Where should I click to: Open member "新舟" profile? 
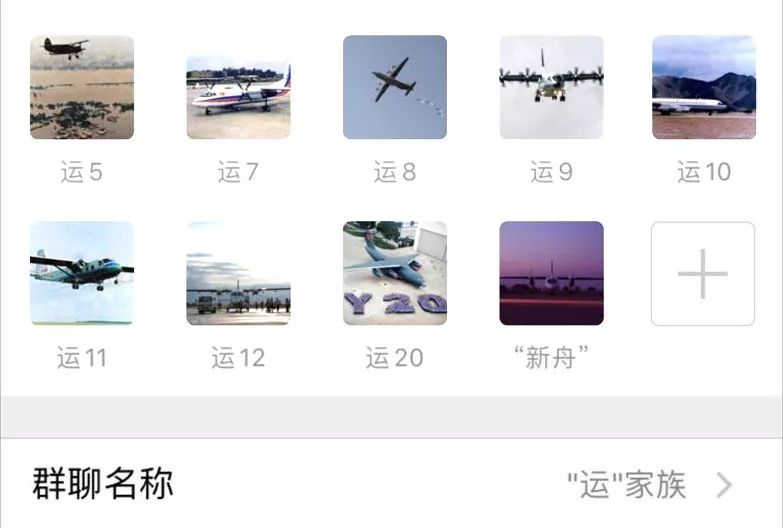pos(551,273)
